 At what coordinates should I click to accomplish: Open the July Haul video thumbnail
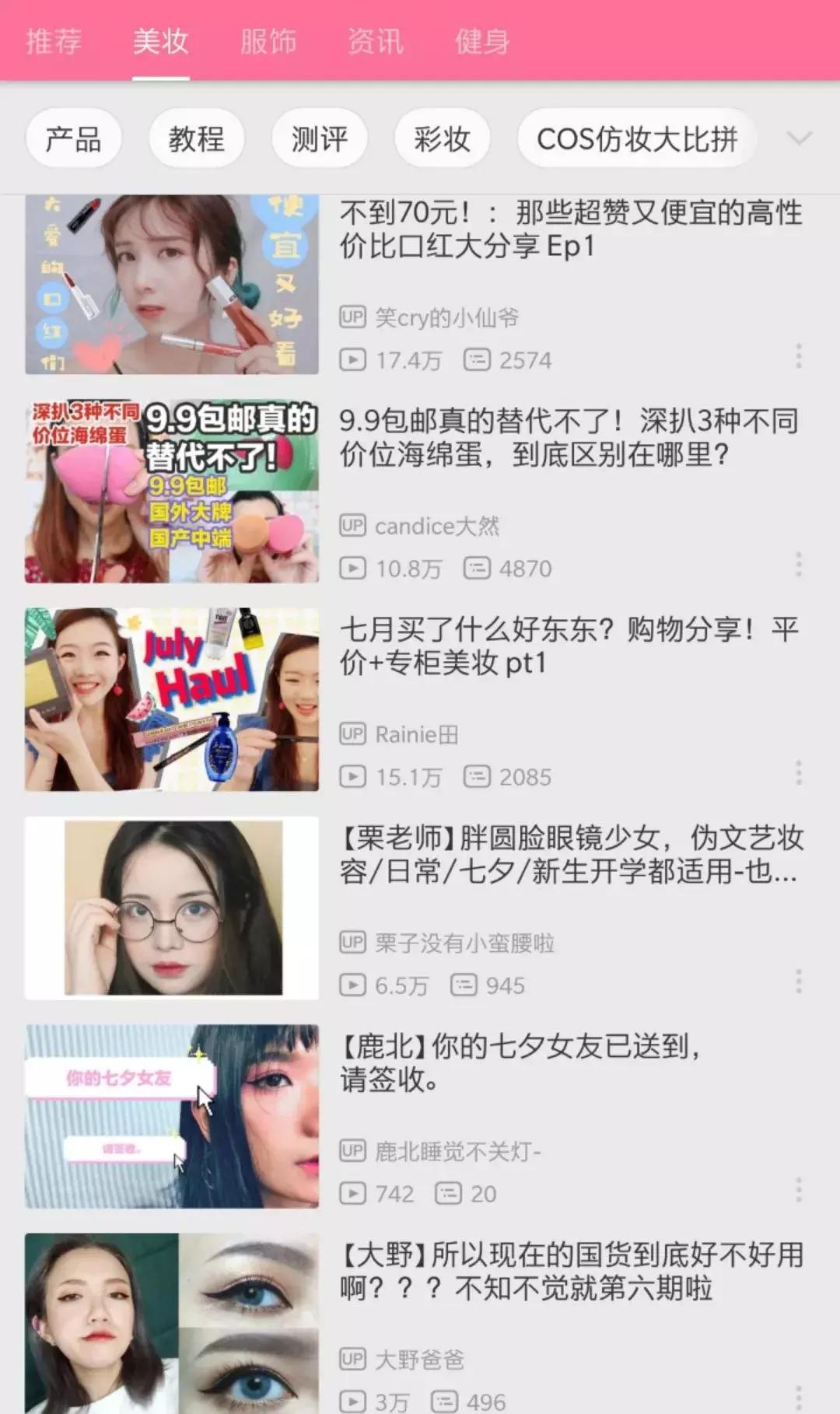tap(171, 698)
